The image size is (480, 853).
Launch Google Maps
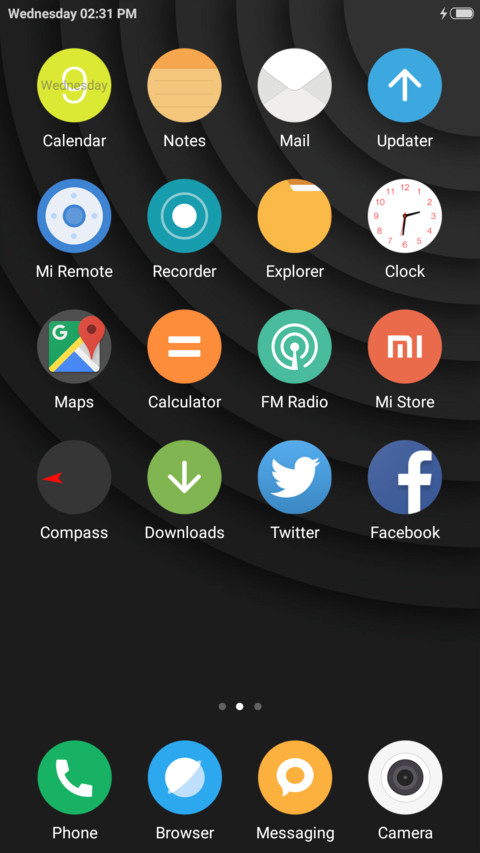tap(74, 347)
